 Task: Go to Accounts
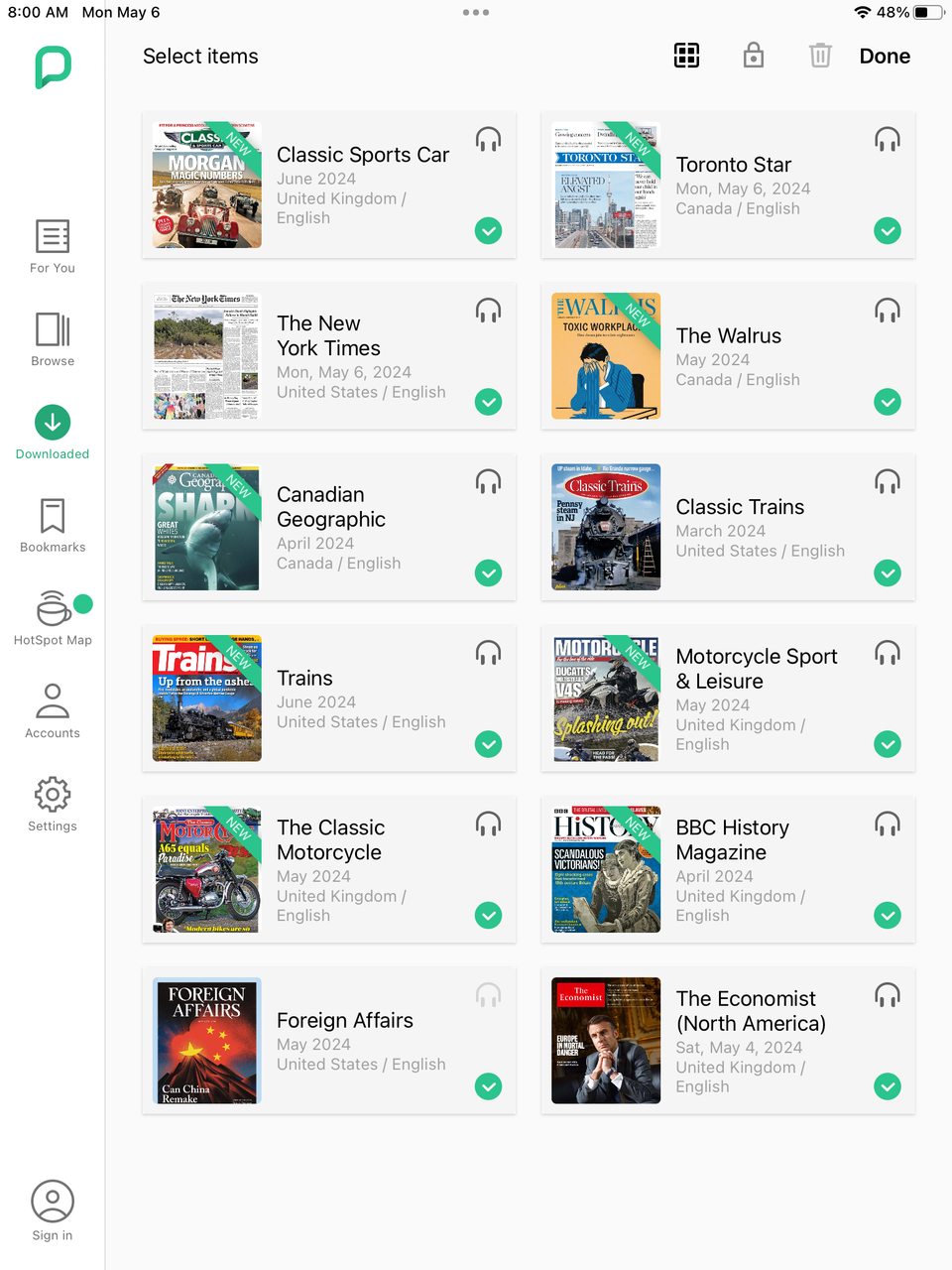53,710
